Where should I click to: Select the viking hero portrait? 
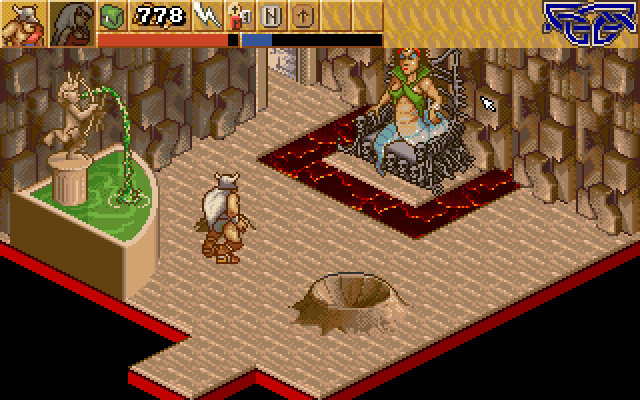tap(22, 23)
